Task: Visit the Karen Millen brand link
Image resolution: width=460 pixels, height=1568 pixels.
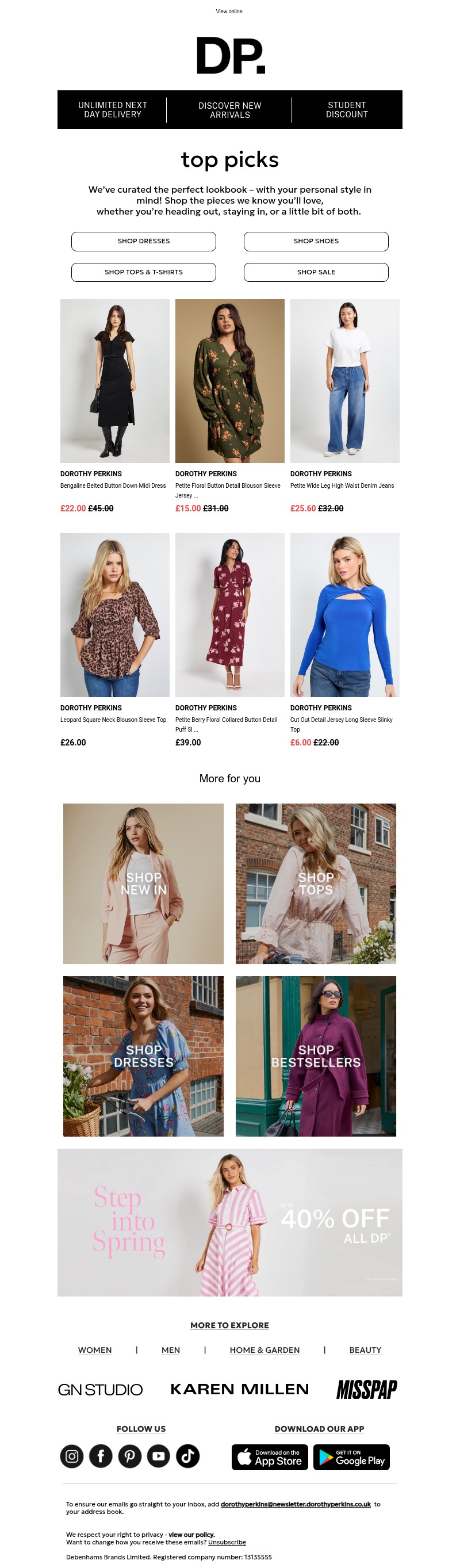Action: point(240,1389)
